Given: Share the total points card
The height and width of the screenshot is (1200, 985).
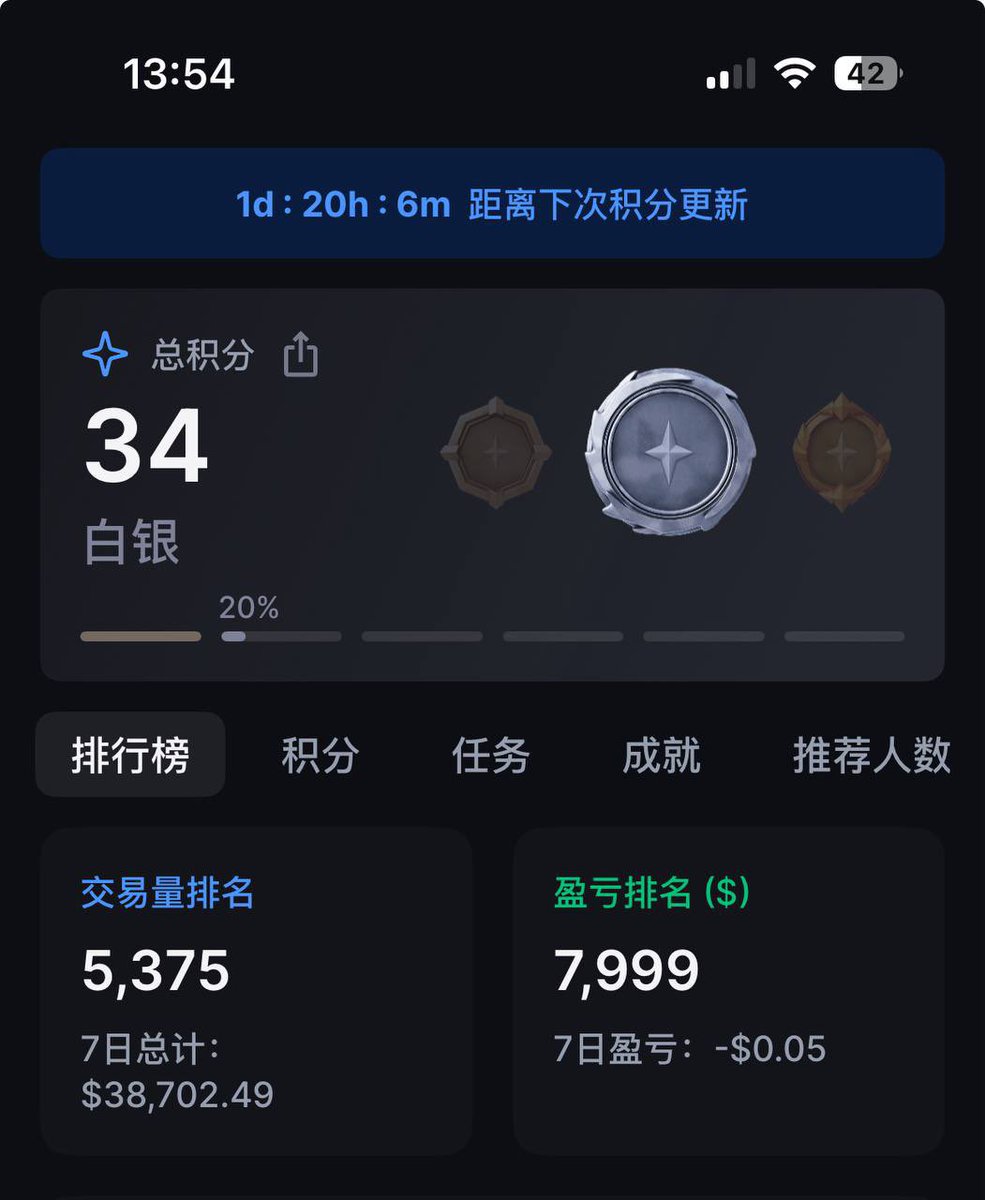Looking at the screenshot, I should click(x=300, y=355).
